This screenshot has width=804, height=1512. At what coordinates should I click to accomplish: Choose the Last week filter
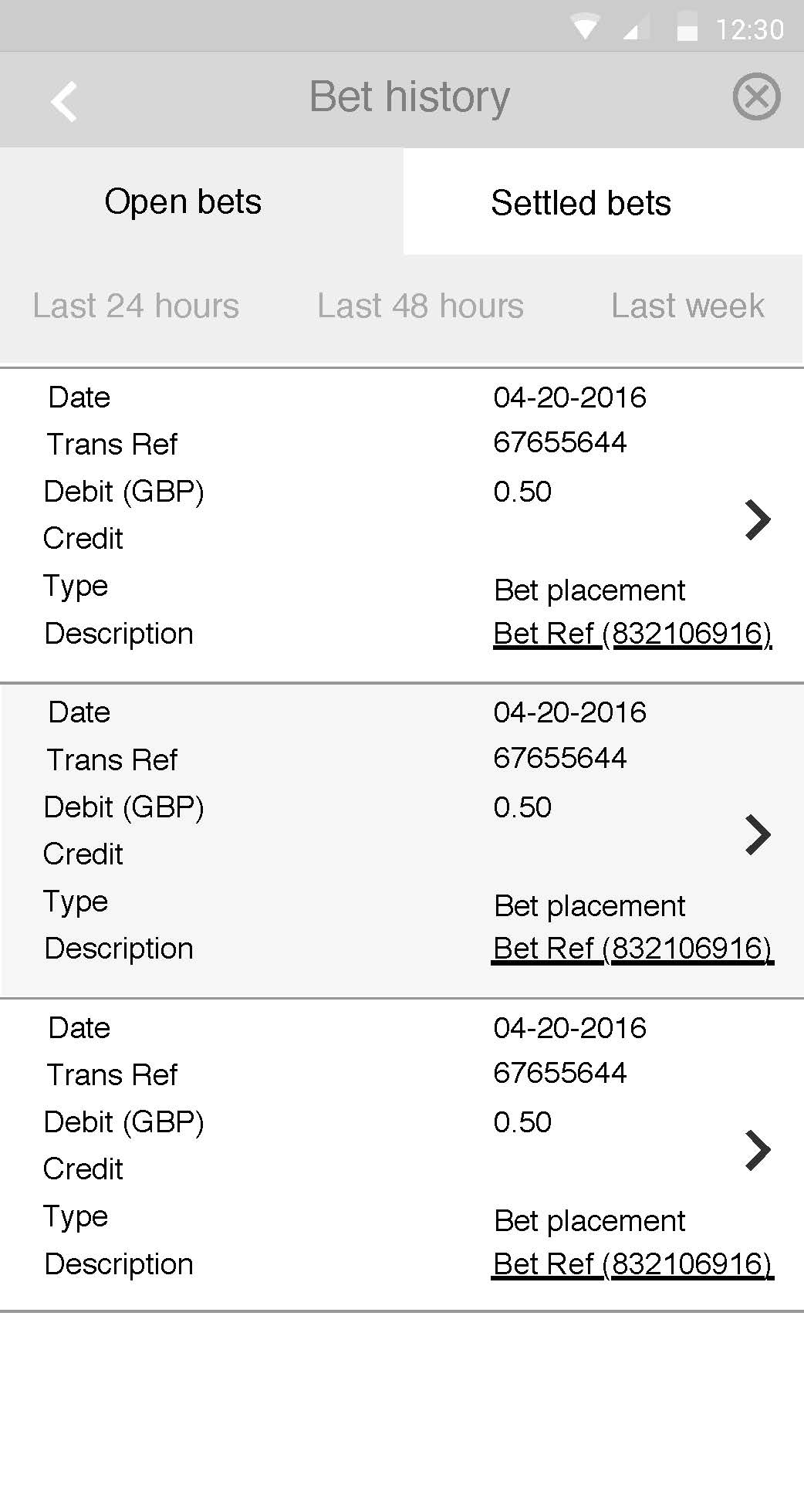[x=687, y=306]
